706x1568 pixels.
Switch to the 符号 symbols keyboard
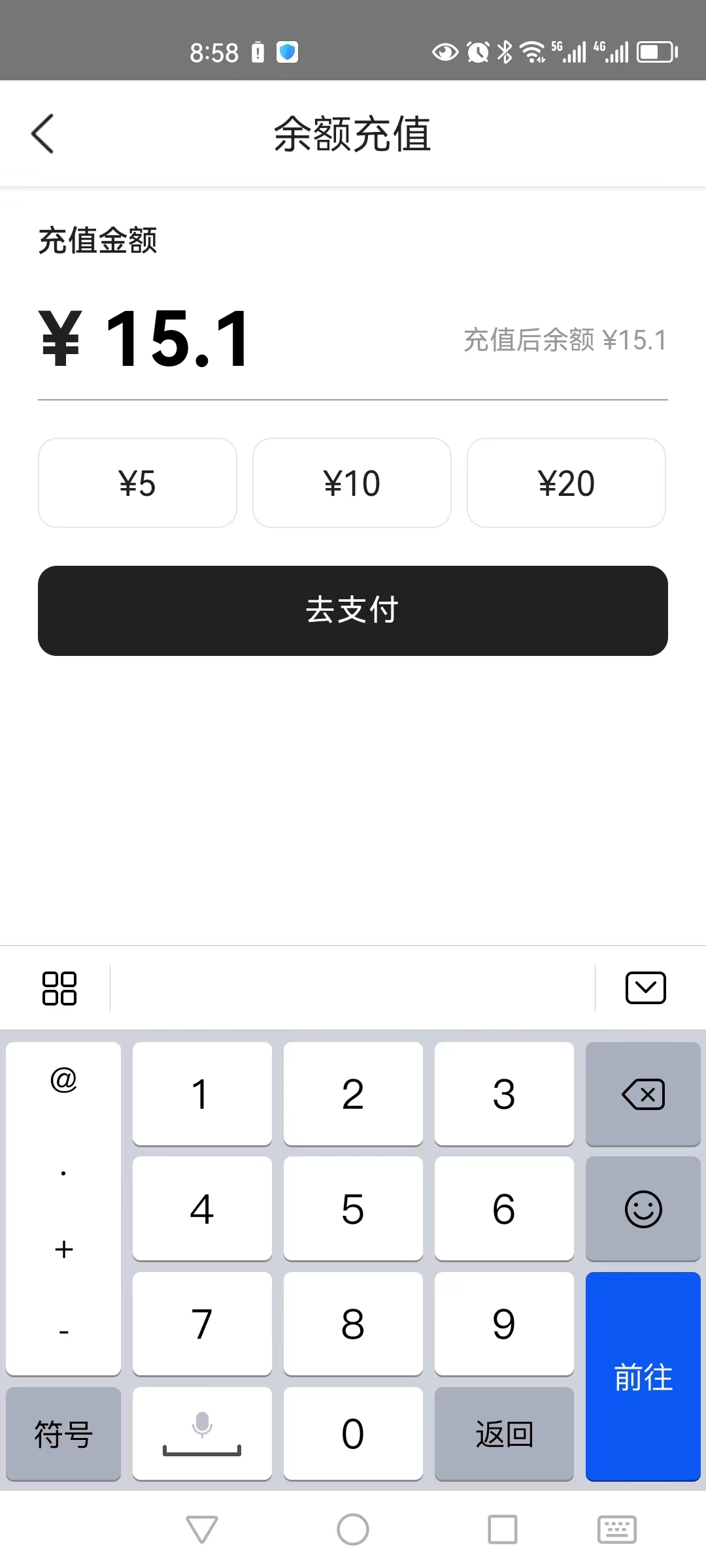coord(63,1434)
